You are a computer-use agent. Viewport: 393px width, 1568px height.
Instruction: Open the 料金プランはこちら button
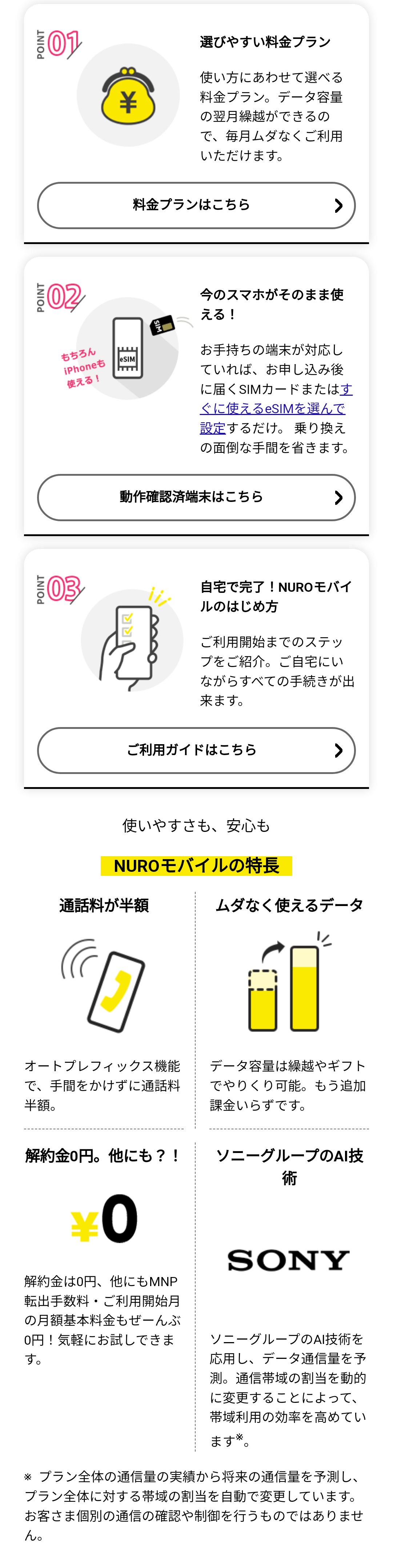[196, 206]
